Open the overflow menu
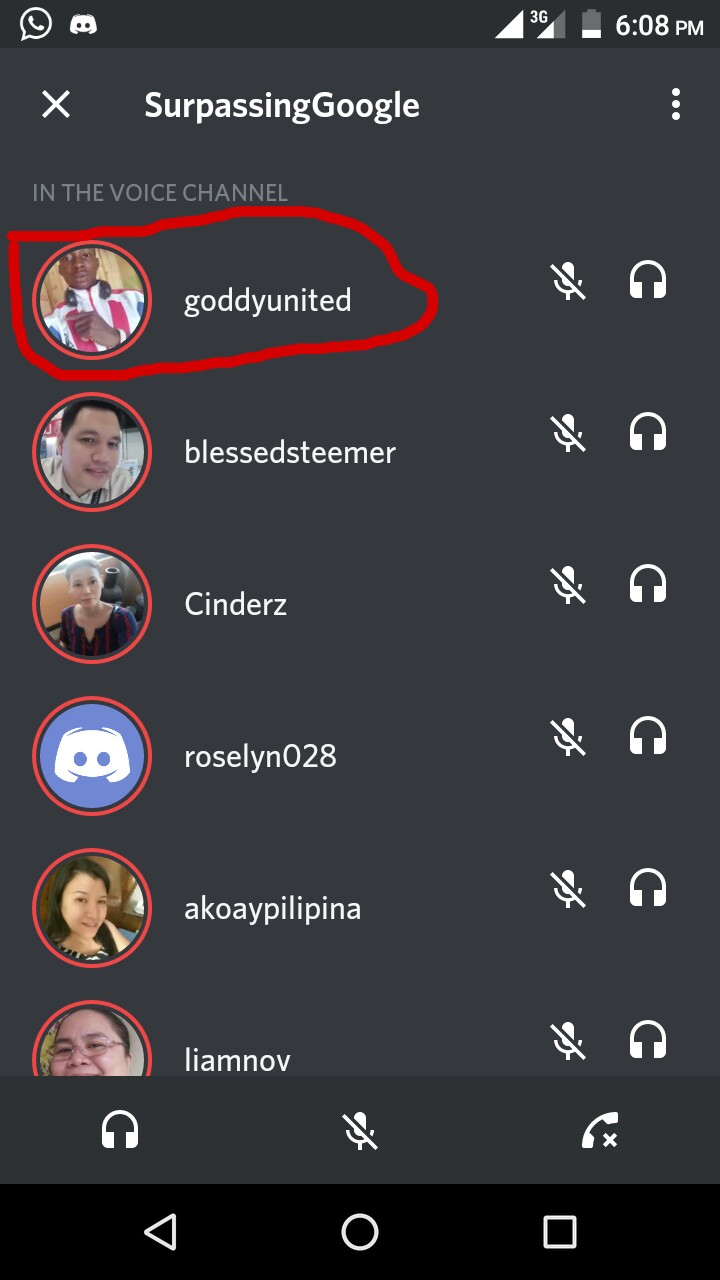This screenshot has height=1280, width=720. click(676, 104)
